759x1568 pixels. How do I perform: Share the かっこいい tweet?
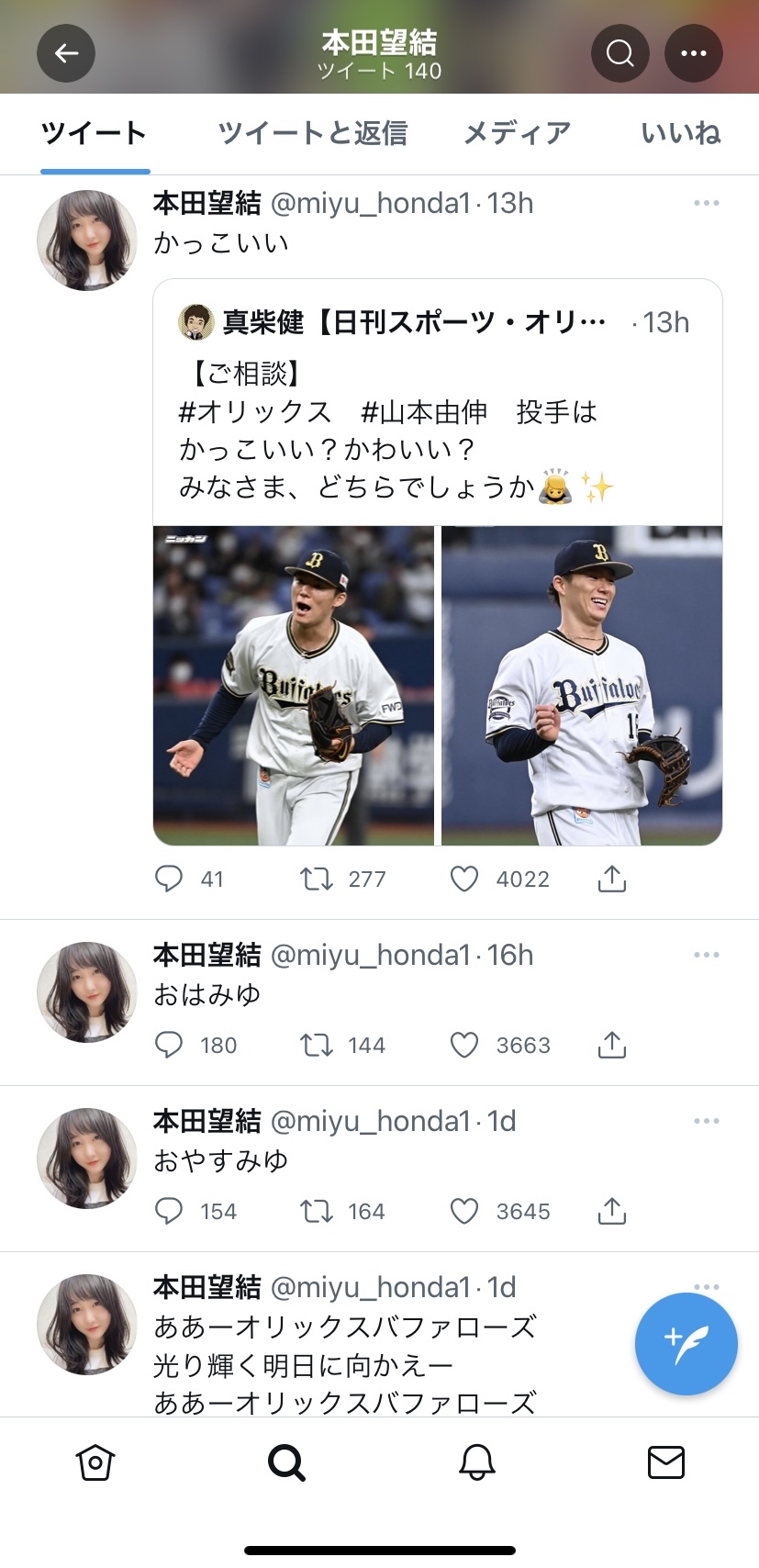[x=612, y=879]
